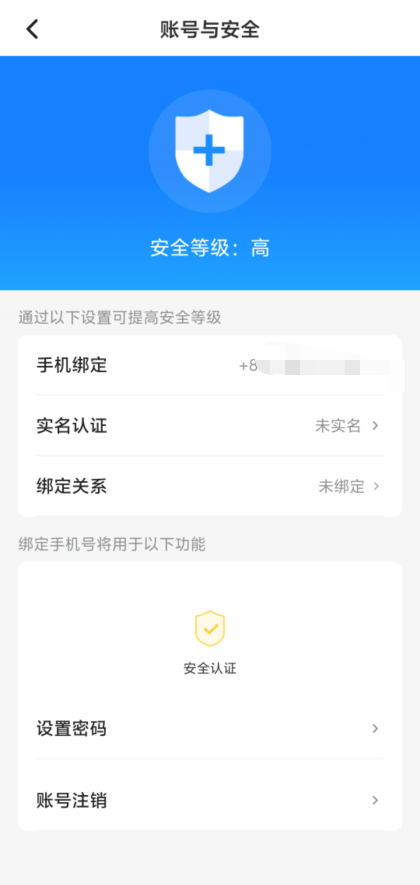Viewport: 420px width, 885px height.
Task: Open 实名认证 real-name verification
Action: (210, 426)
